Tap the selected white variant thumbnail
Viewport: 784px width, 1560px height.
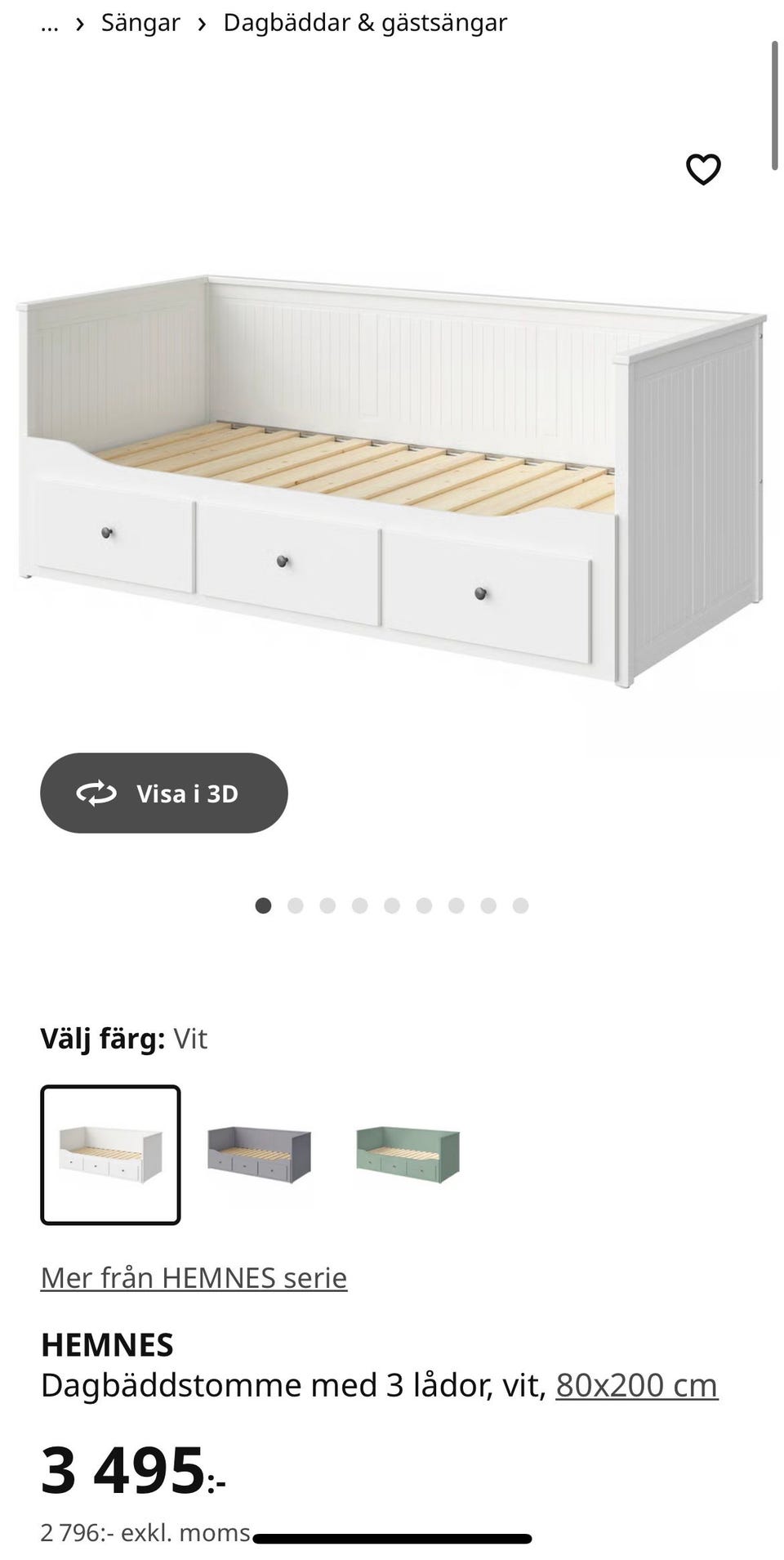click(x=111, y=1154)
